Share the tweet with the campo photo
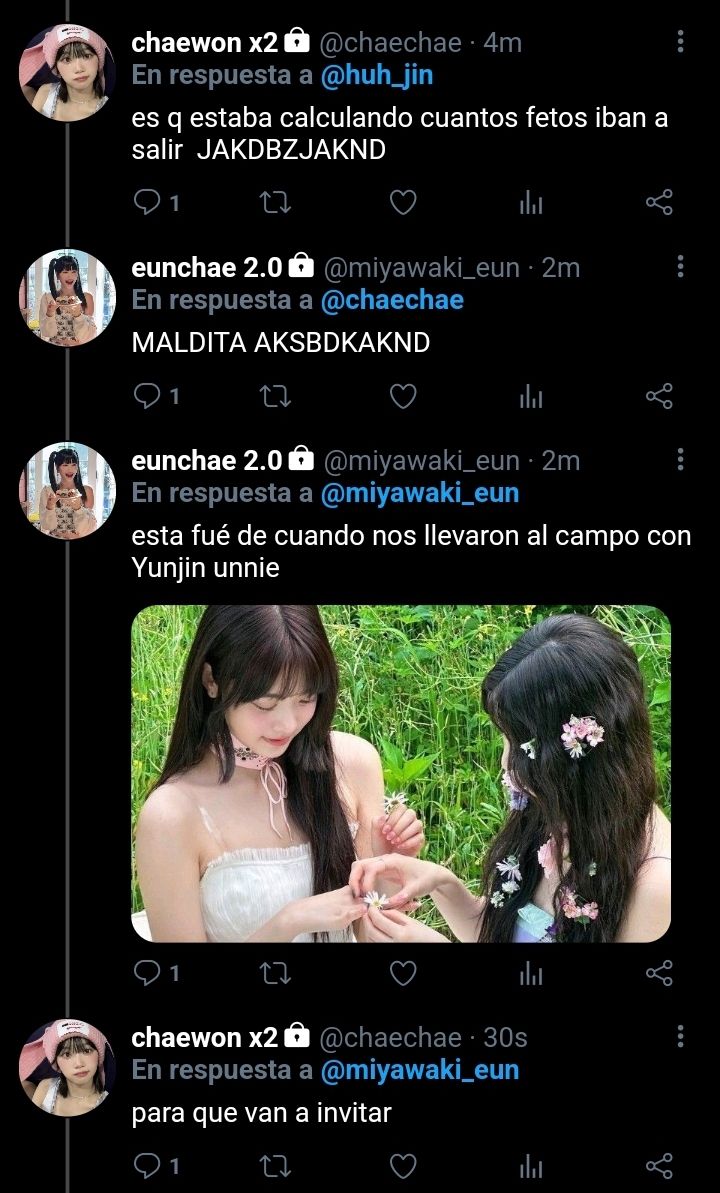 [659, 973]
